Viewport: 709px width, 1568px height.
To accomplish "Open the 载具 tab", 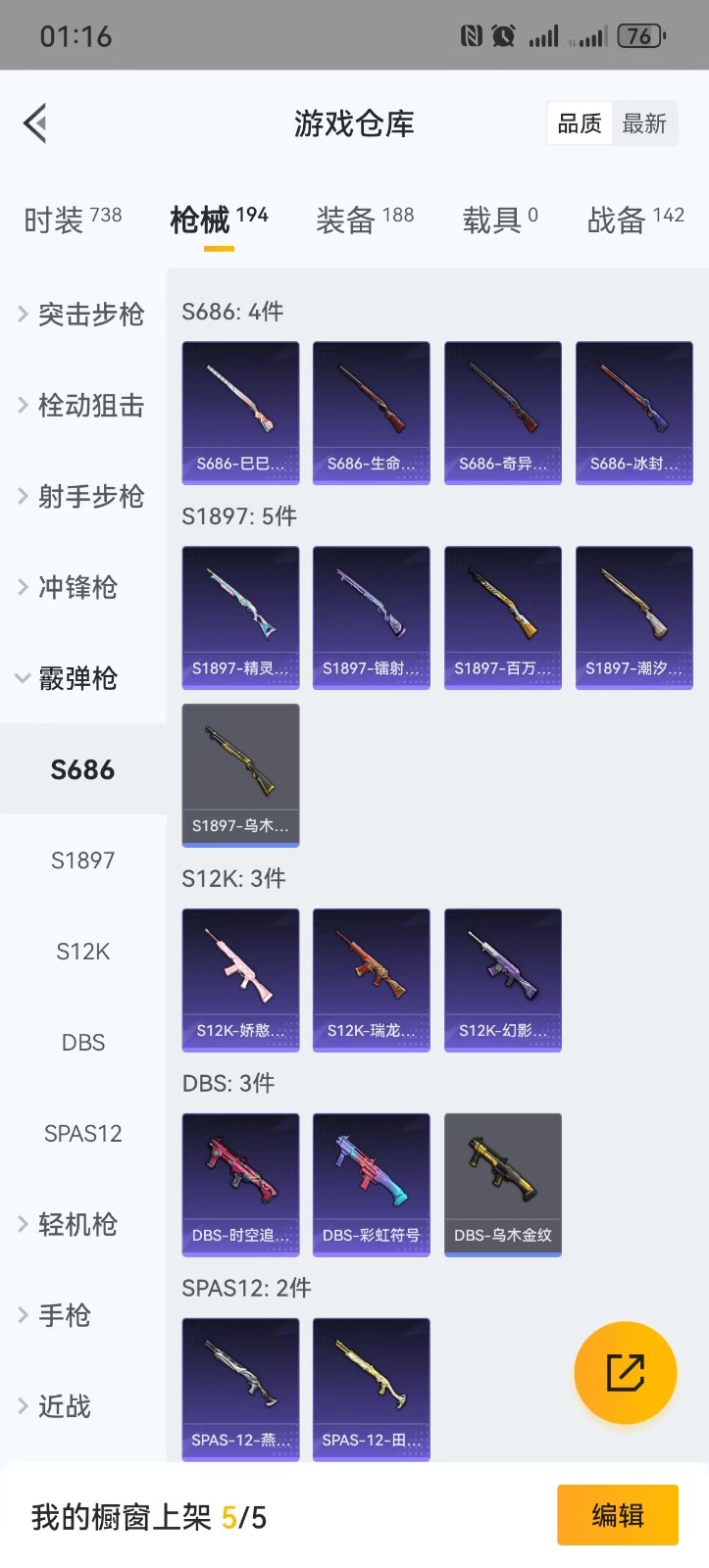I will click(x=499, y=220).
